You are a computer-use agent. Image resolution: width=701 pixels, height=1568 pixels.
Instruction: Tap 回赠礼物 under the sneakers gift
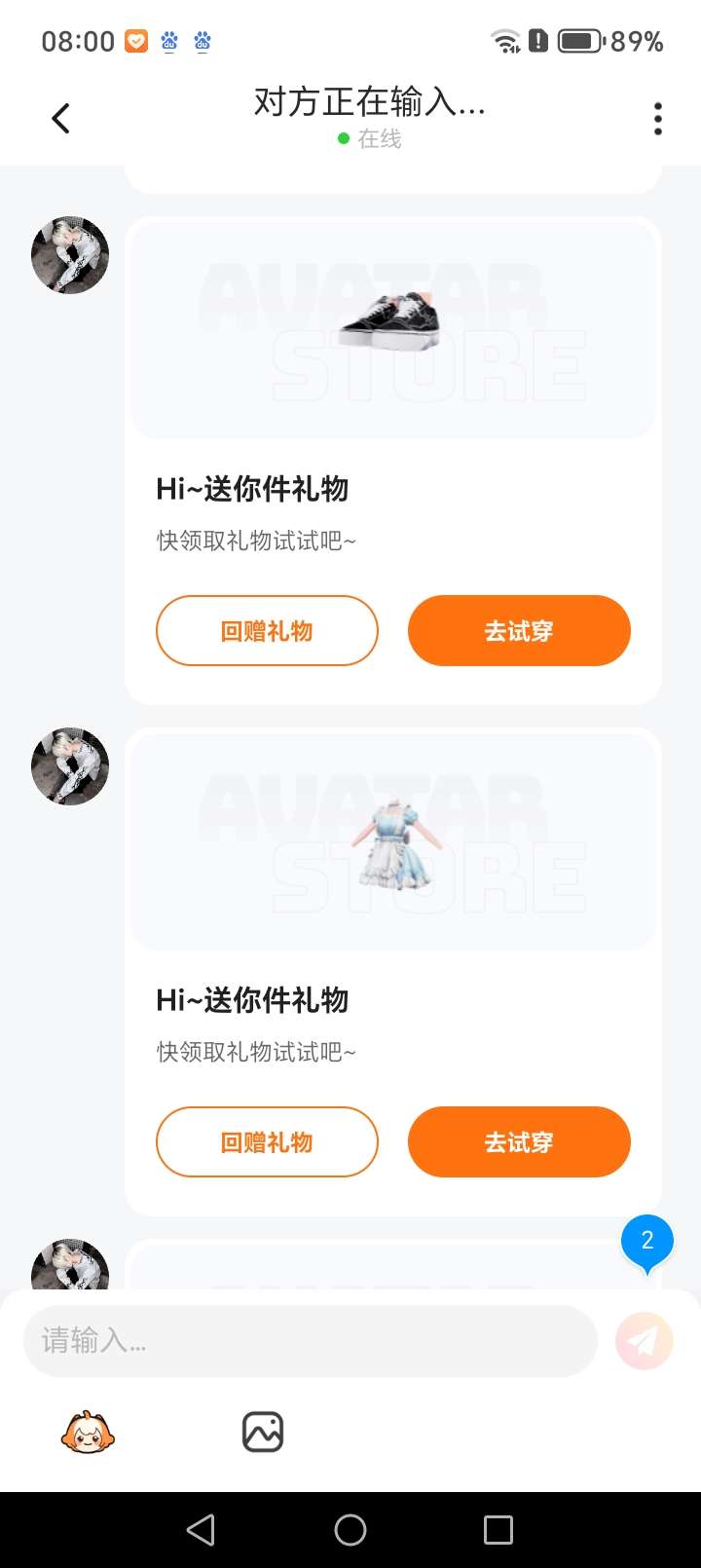pos(267,631)
